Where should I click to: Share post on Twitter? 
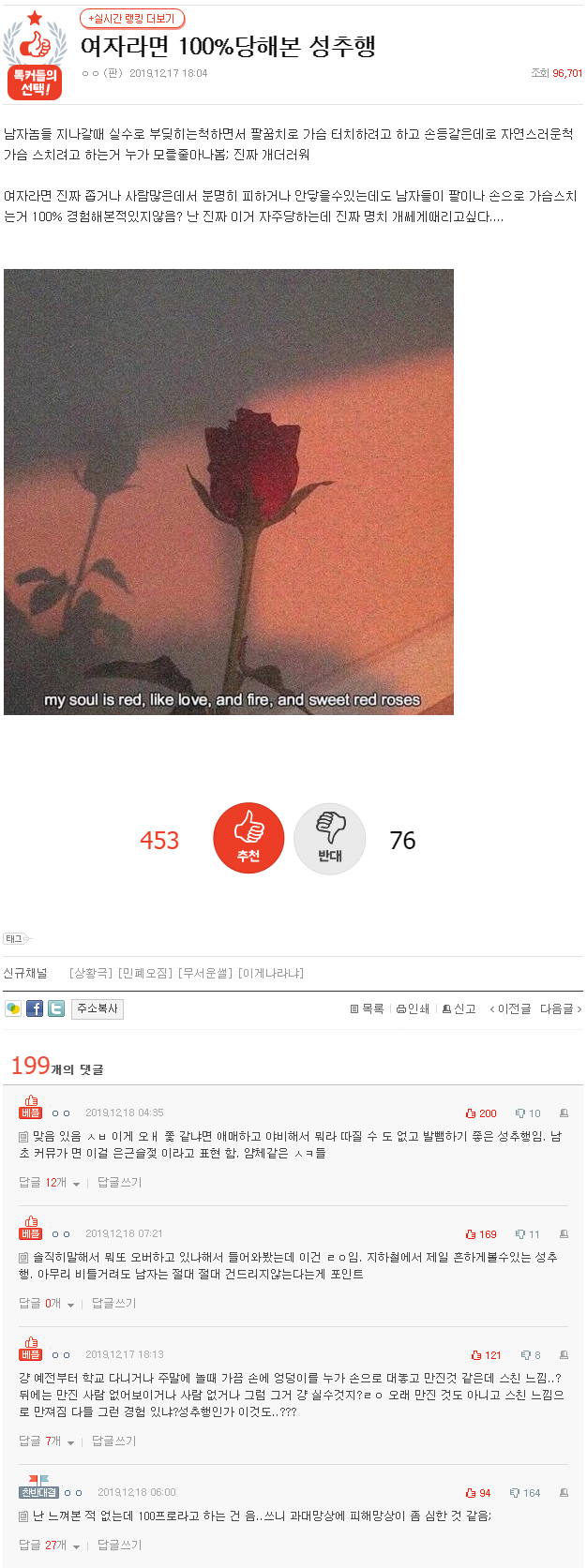pos(56,1008)
